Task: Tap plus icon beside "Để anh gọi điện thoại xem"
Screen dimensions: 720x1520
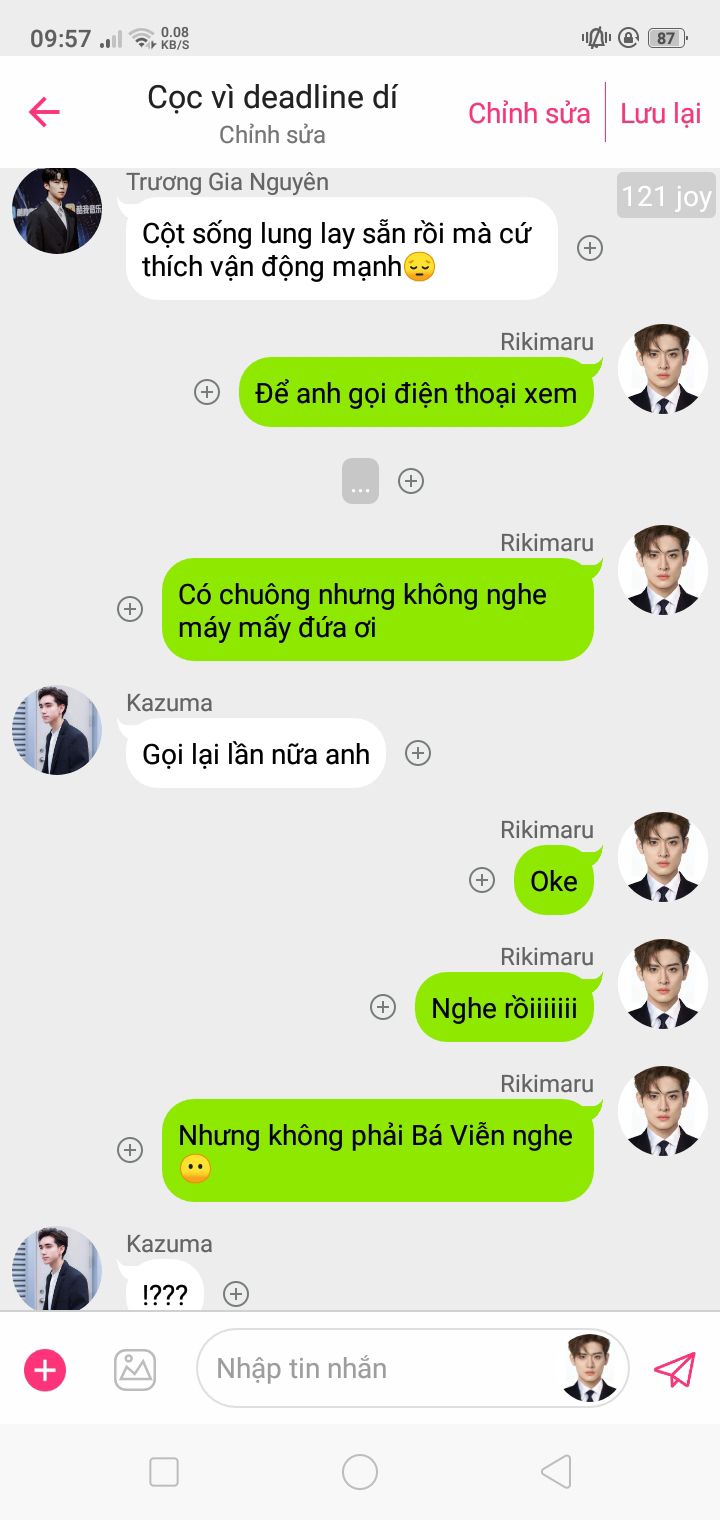Action: tap(207, 392)
